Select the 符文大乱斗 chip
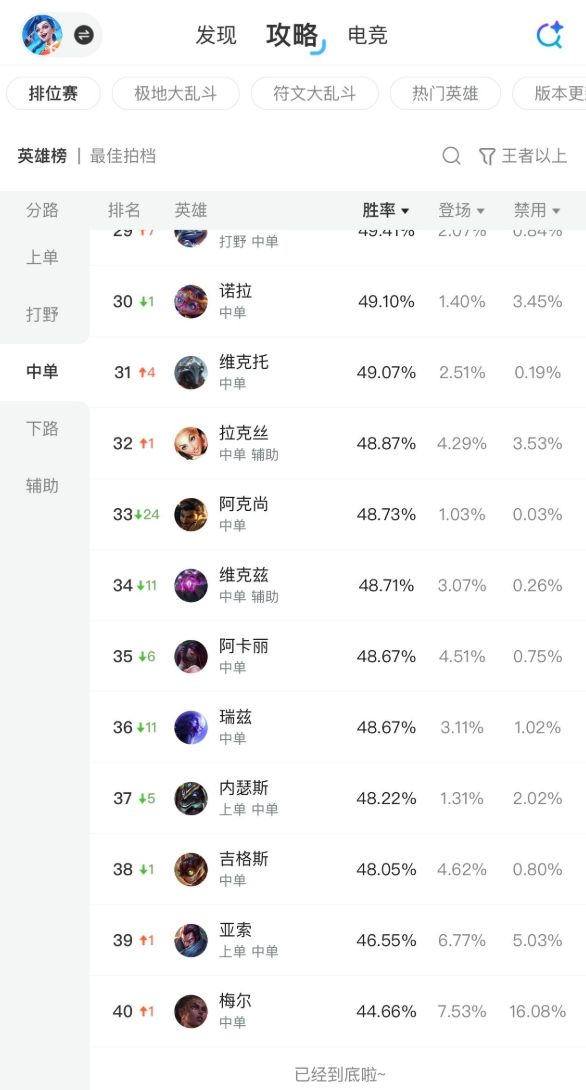The image size is (586, 1090). pos(315,94)
